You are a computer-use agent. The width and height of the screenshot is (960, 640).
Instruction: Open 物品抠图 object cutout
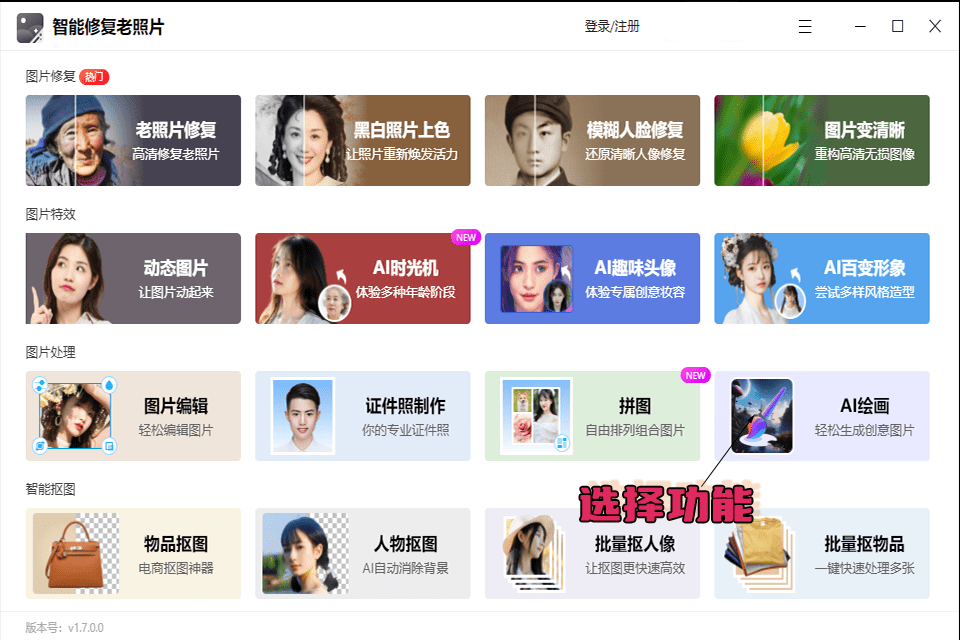(x=133, y=554)
